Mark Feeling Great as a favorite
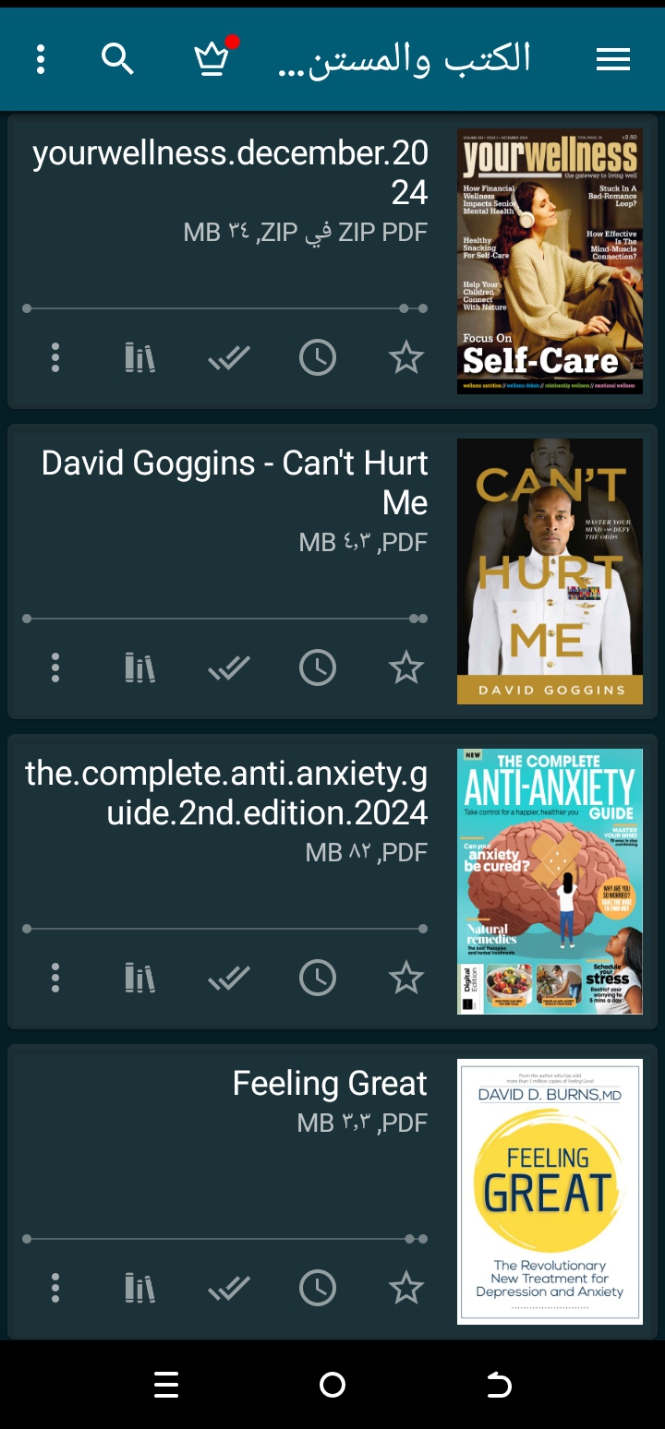This screenshot has height=1429, width=665. [x=406, y=1287]
